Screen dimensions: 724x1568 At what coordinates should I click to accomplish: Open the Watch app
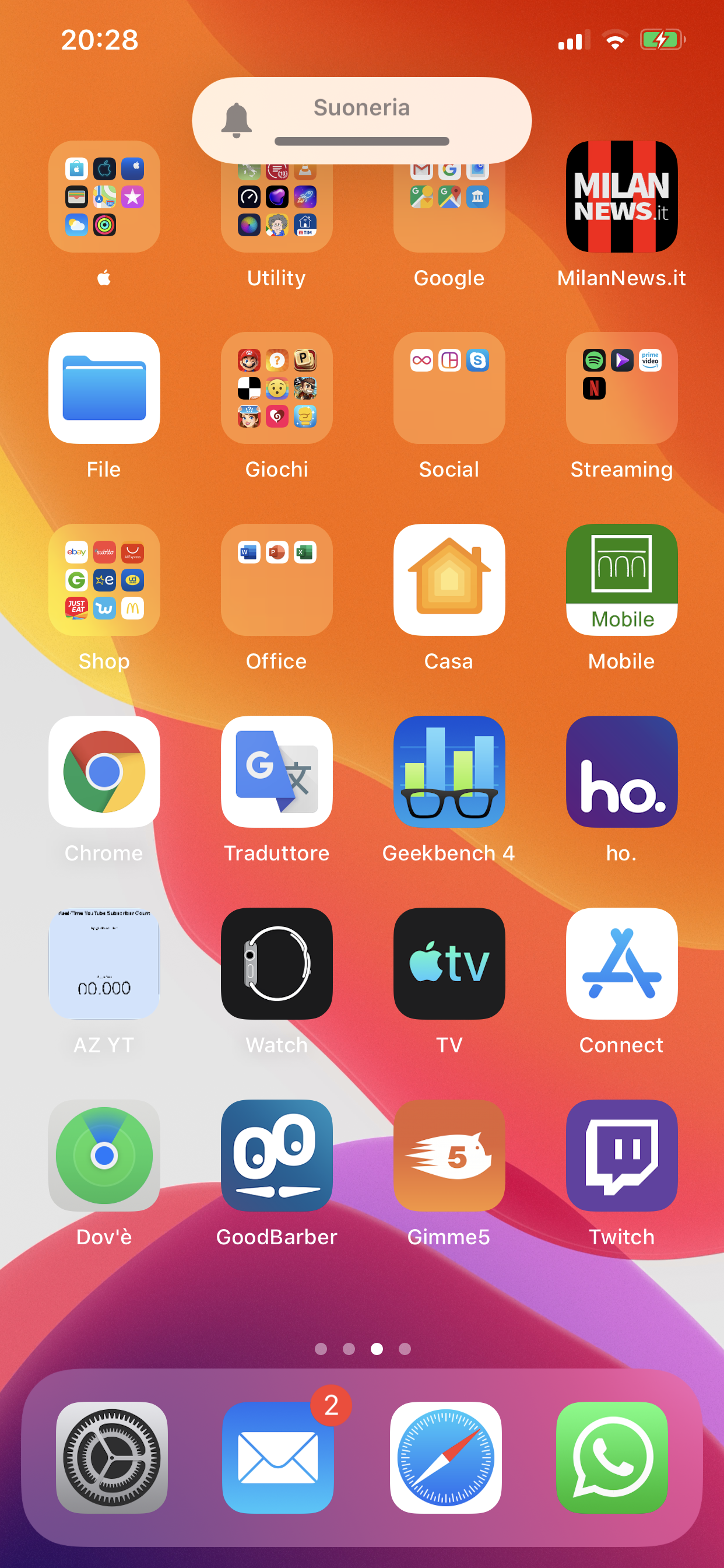click(276, 963)
